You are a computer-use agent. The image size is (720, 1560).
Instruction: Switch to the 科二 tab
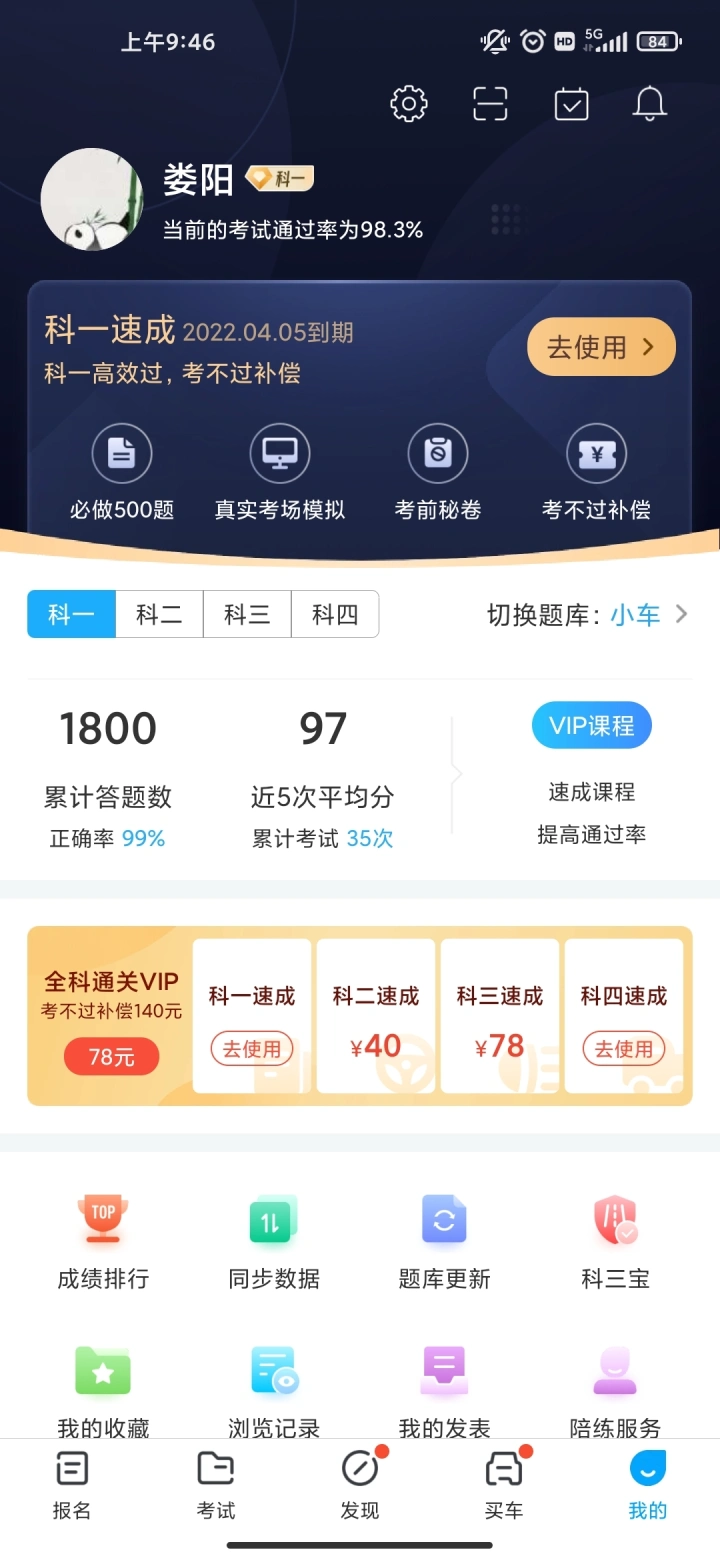[x=160, y=614]
